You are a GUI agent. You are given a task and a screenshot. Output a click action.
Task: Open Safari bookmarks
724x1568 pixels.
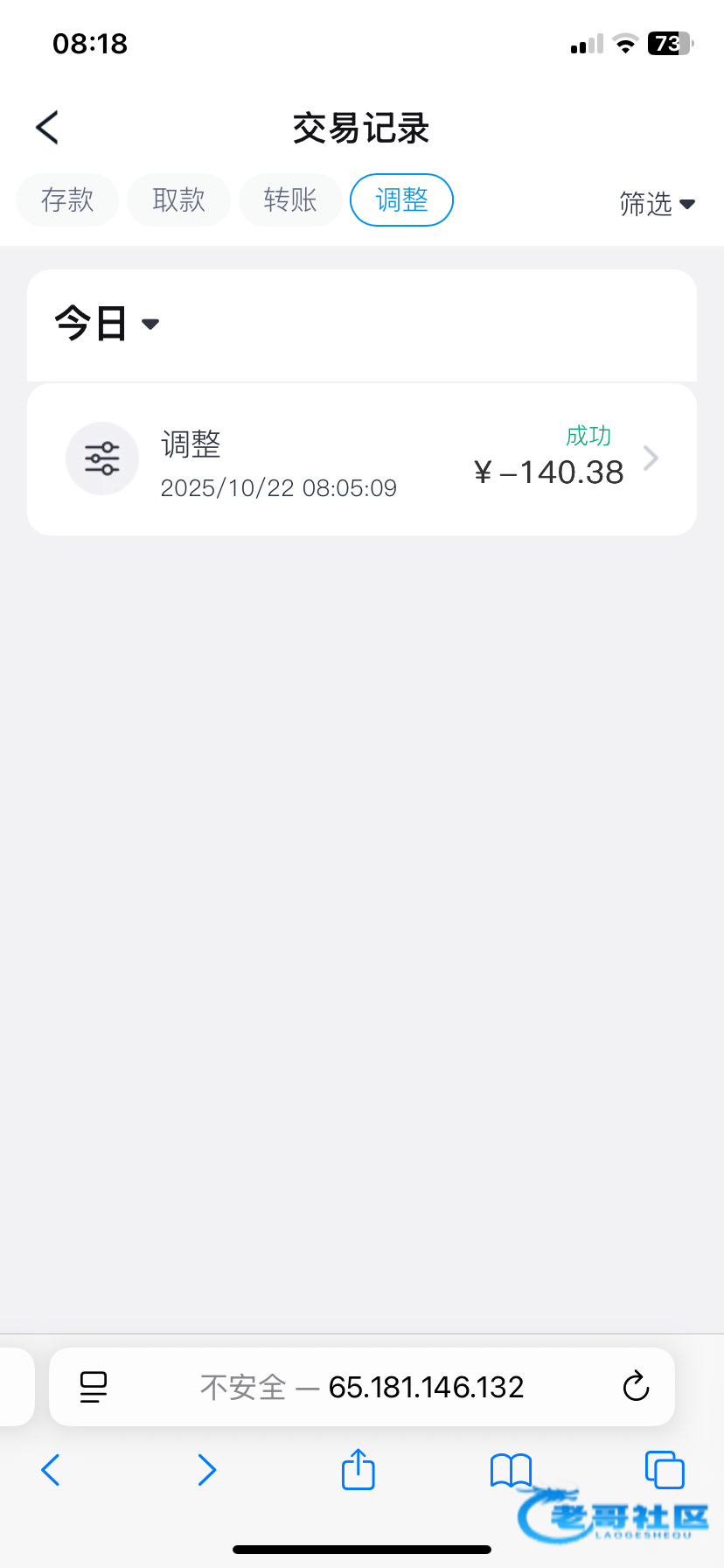[x=512, y=1470]
